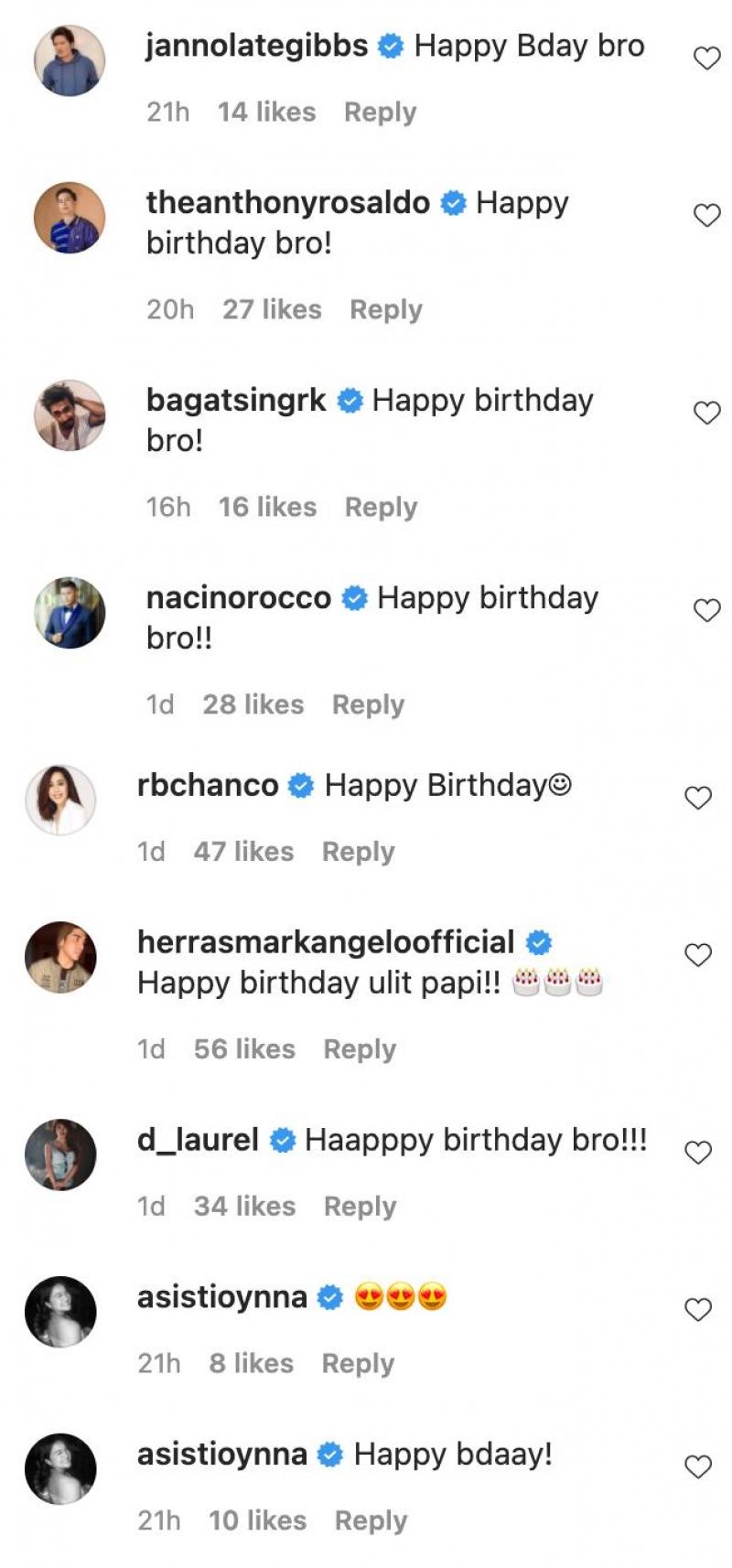Like rbchanco's Happy Birthday comment
The width and height of the screenshot is (732, 1568).
(697, 798)
